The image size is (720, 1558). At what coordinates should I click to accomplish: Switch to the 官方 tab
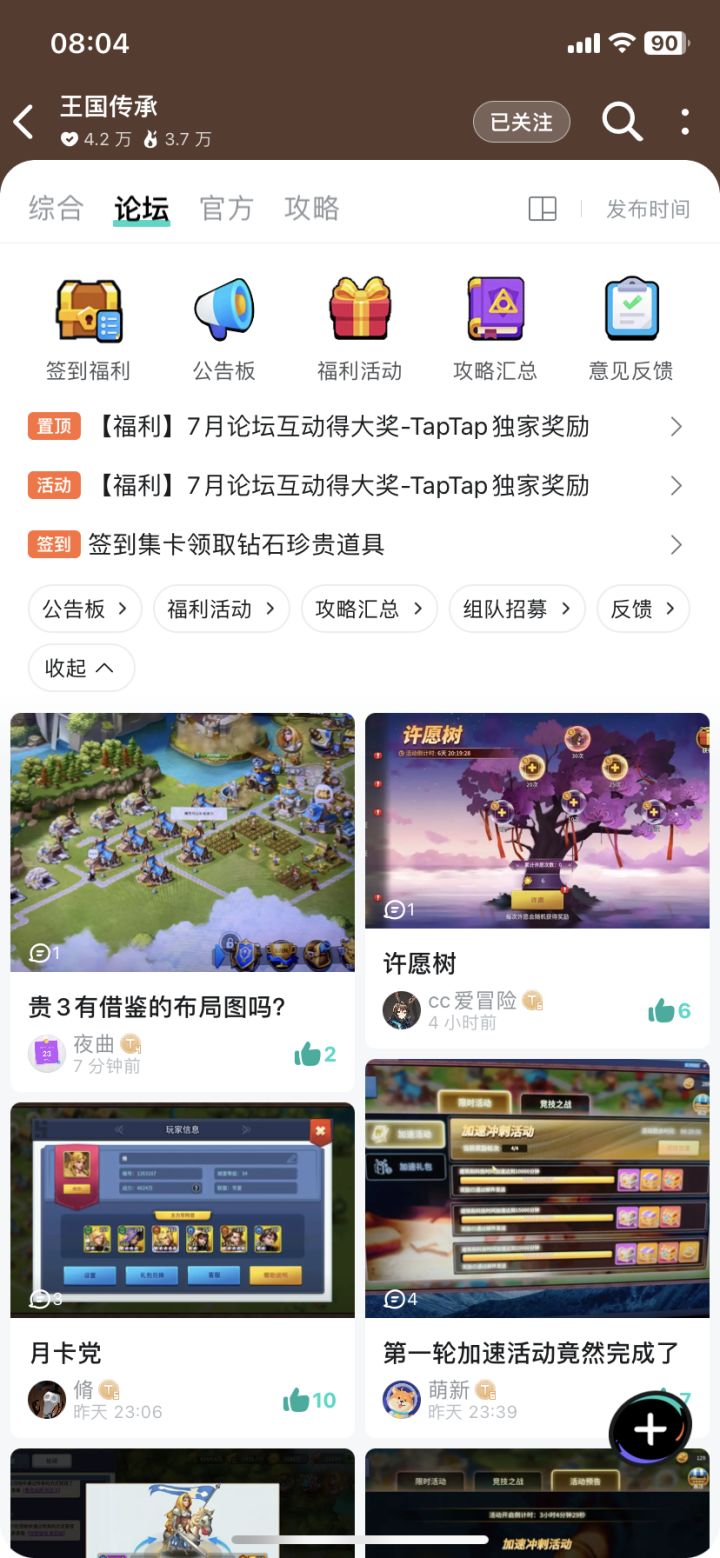pos(226,207)
